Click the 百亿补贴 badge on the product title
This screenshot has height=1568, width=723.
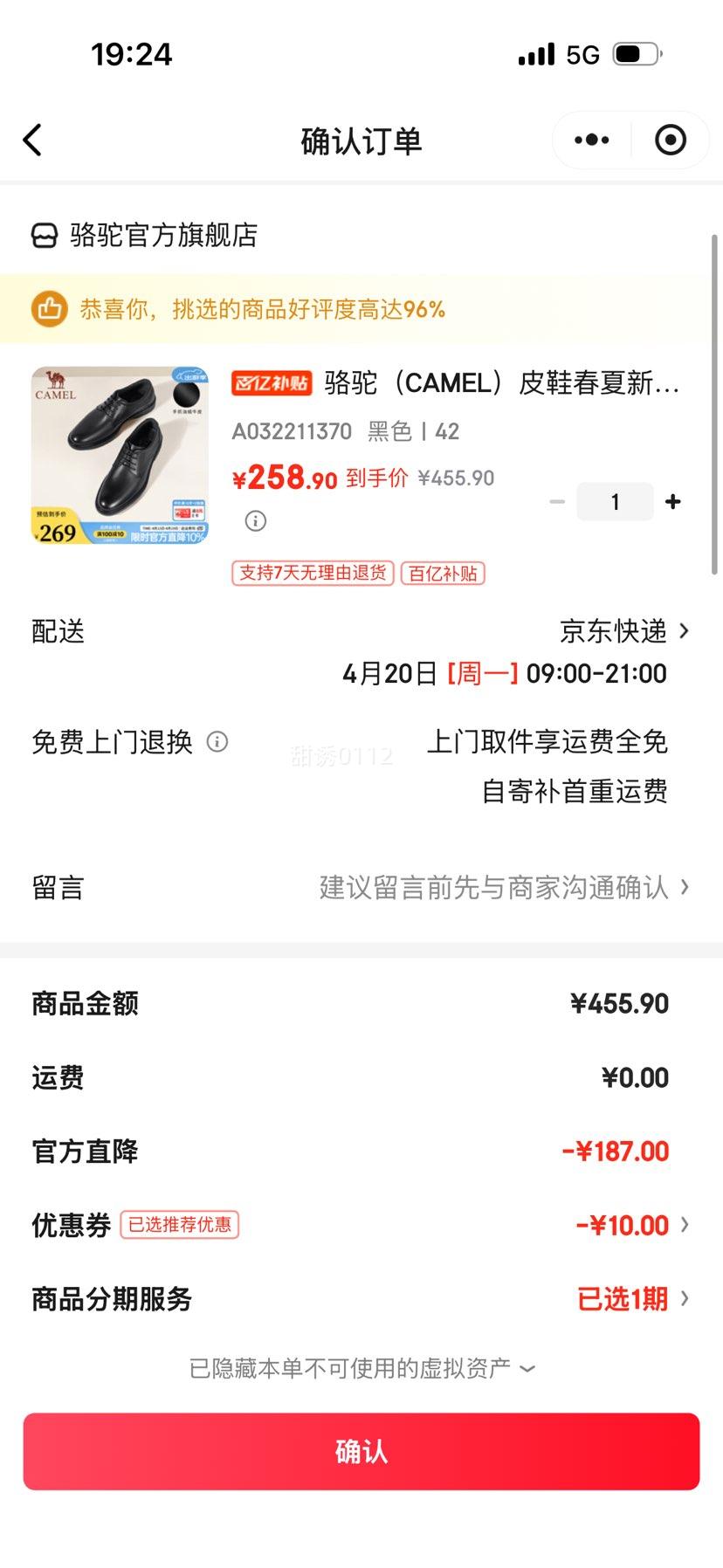tap(272, 383)
